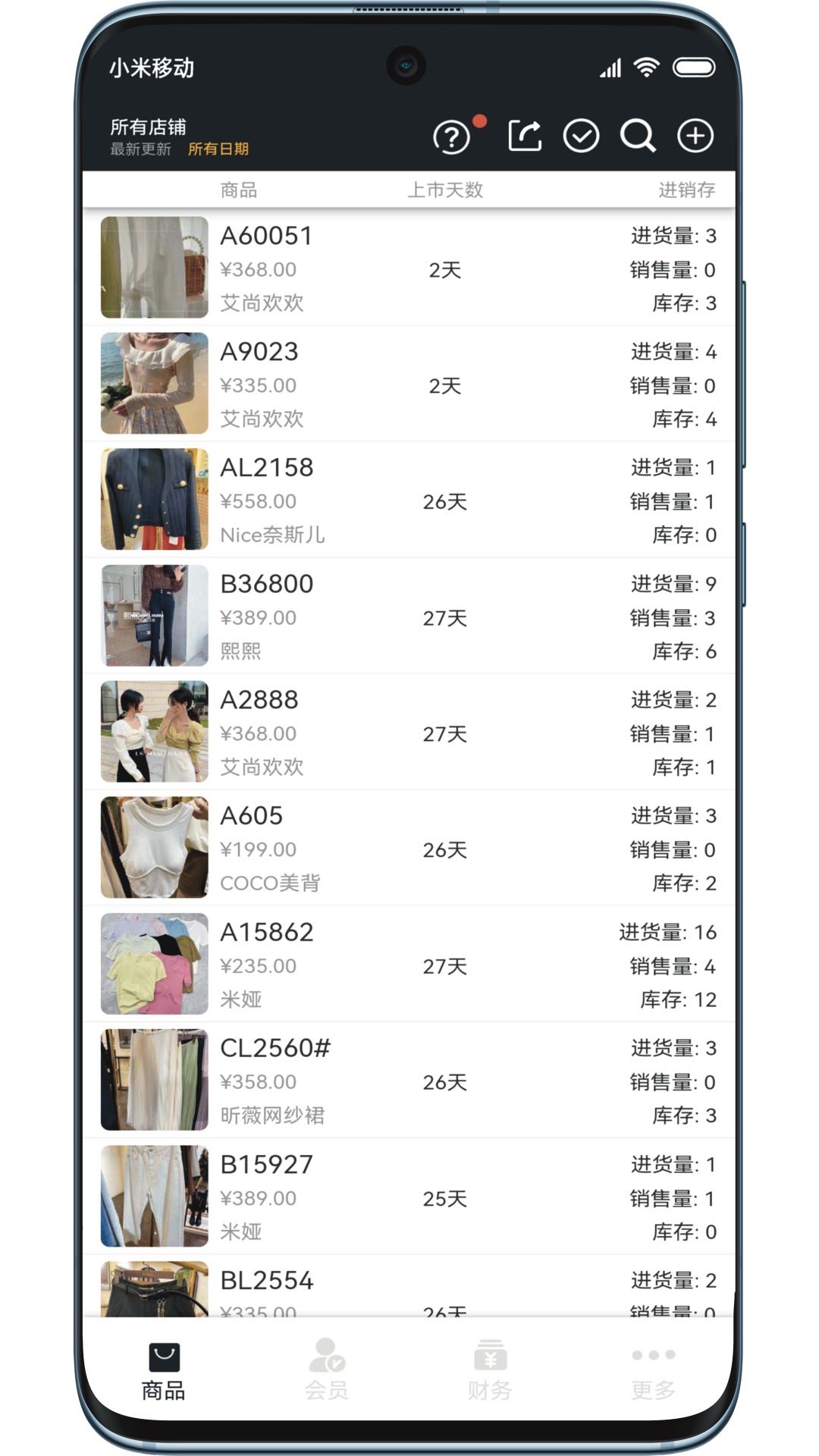Tap the share/export icon
The image size is (819, 1456).
click(x=525, y=137)
